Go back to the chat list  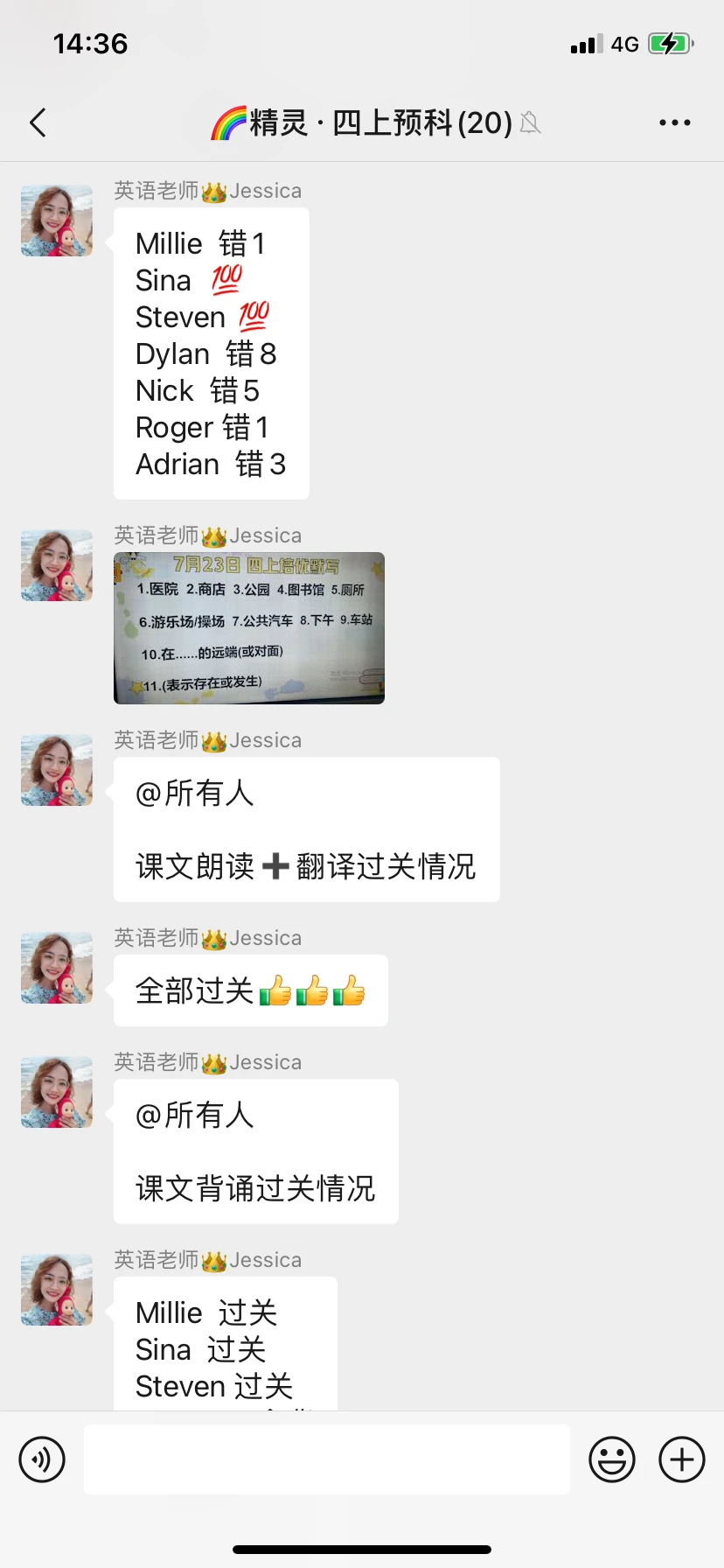pos(38,122)
